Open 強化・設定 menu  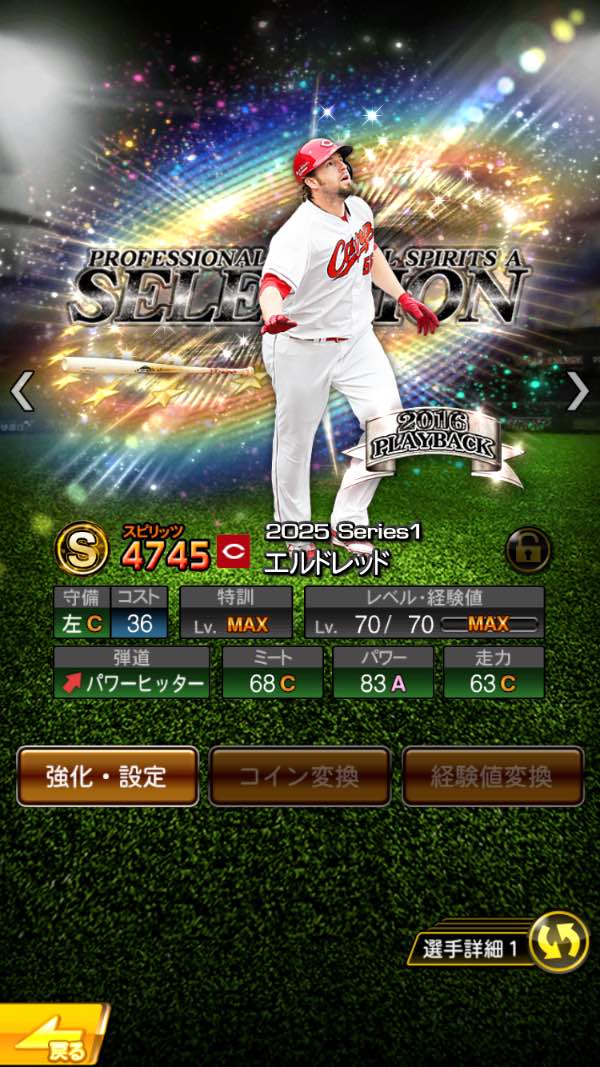pos(107,776)
